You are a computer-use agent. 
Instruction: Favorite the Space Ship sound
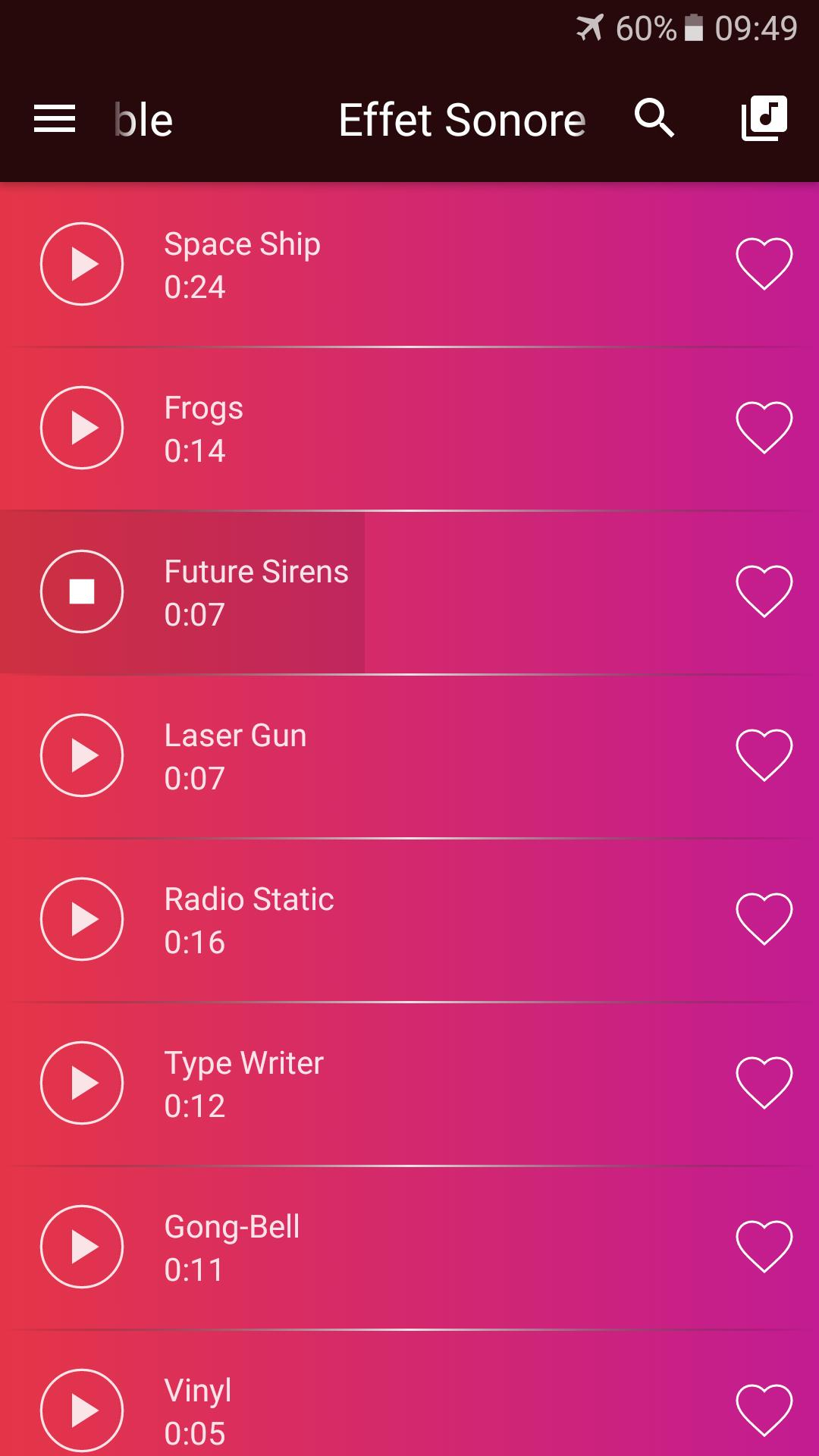click(764, 264)
